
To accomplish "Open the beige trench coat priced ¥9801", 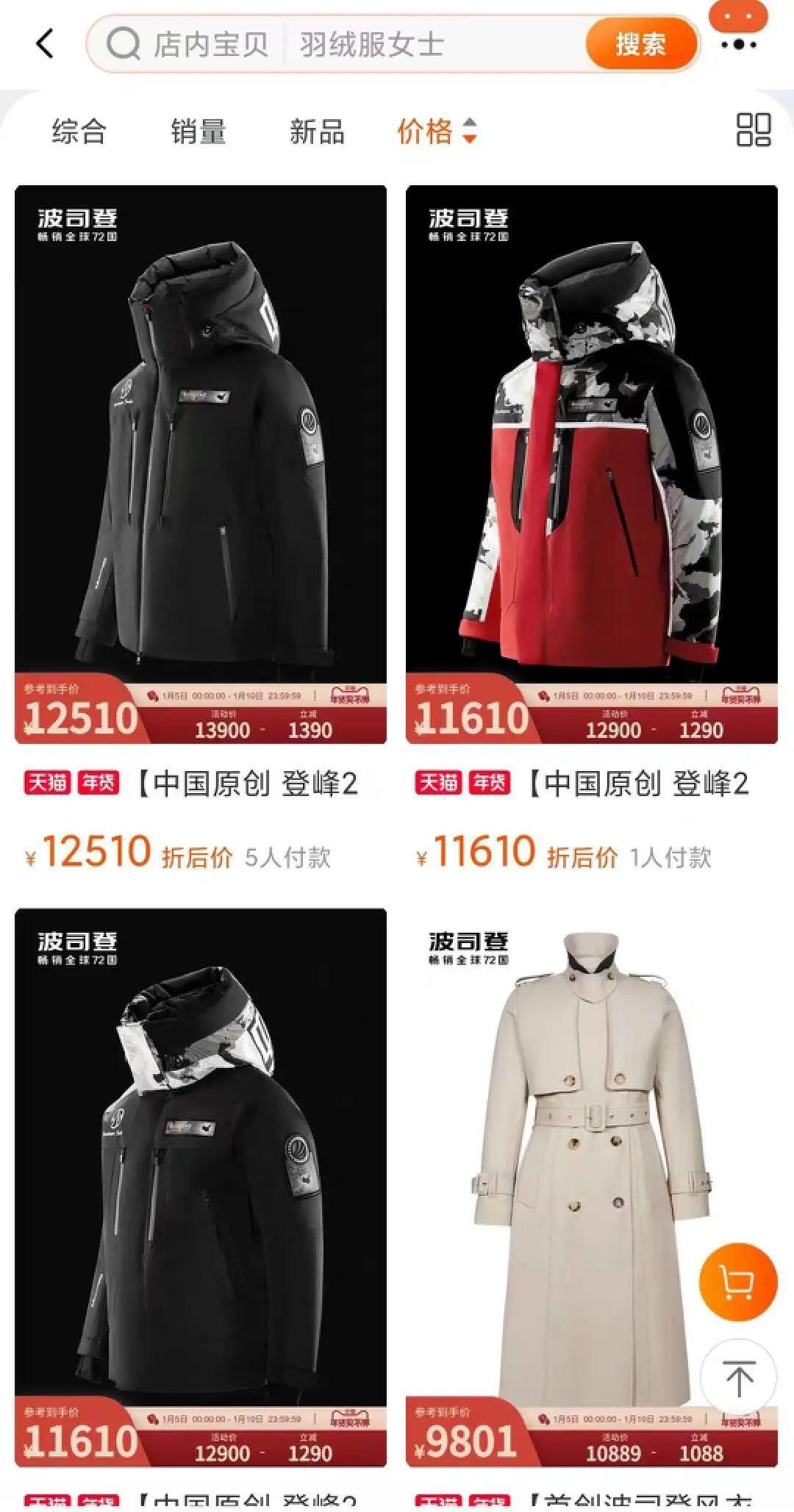I will click(x=592, y=1188).
